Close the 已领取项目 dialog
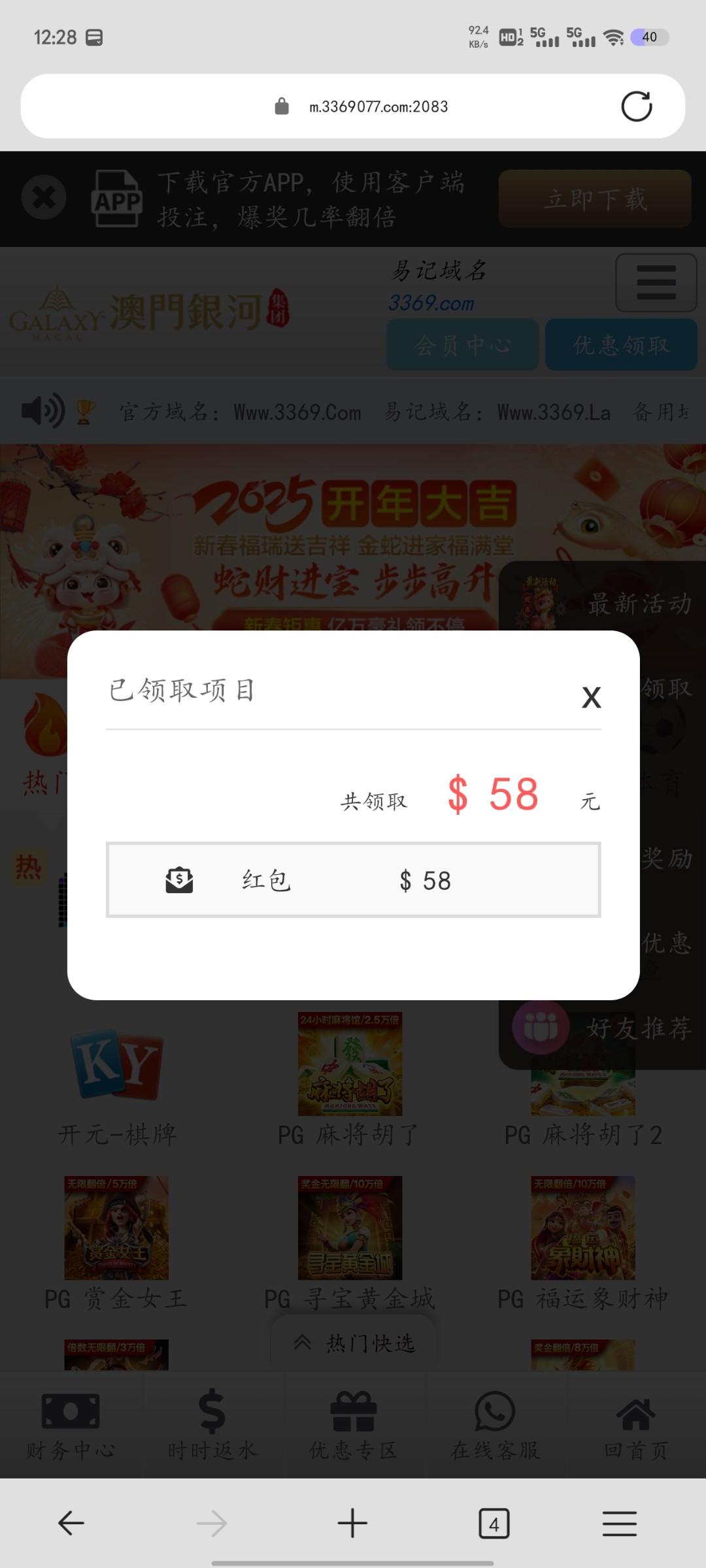The height and width of the screenshot is (1568, 706). pyautogui.click(x=591, y=698)
